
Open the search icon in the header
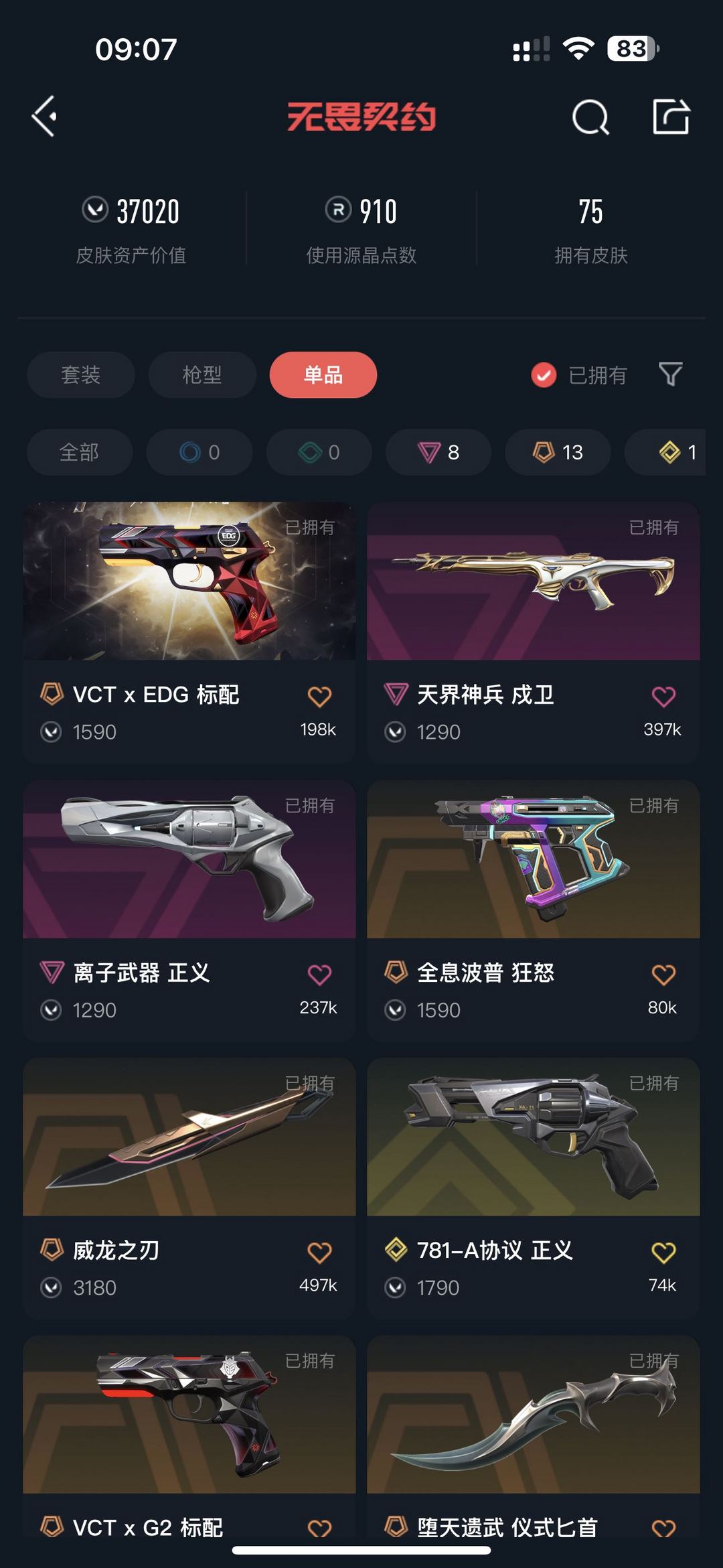click(x=590, y=117)
